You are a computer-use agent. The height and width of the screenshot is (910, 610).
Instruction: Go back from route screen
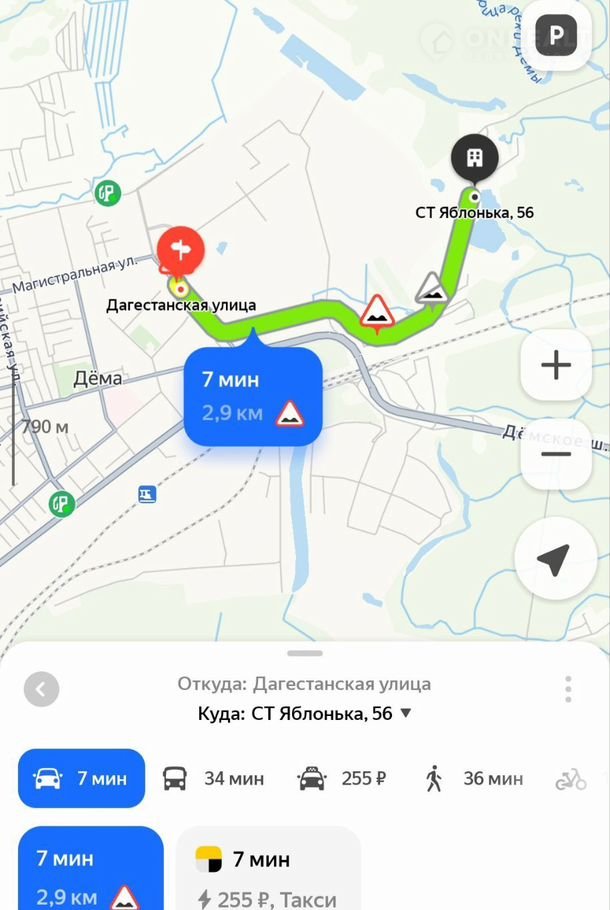[x=41, y=689]
